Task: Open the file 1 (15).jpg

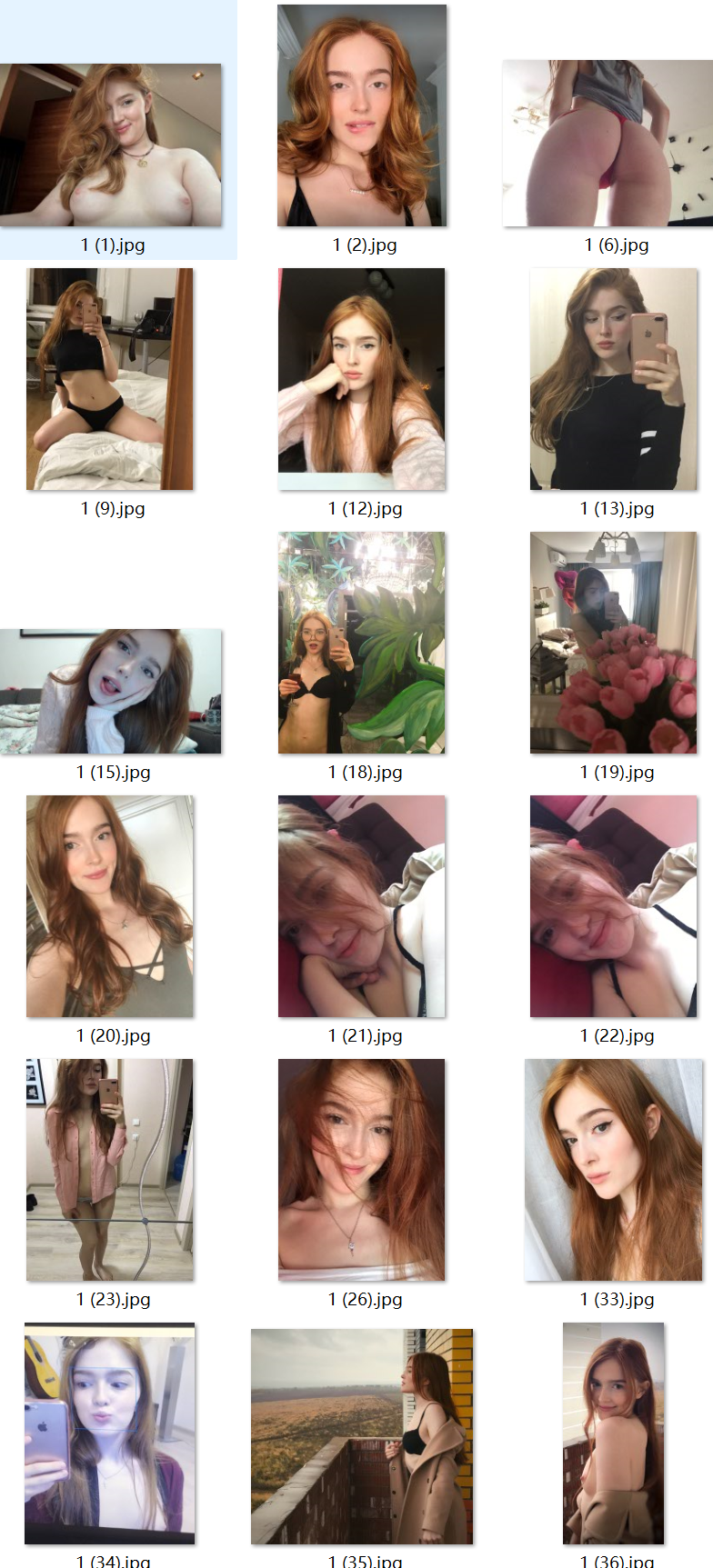Action: (x=111, y=691)
